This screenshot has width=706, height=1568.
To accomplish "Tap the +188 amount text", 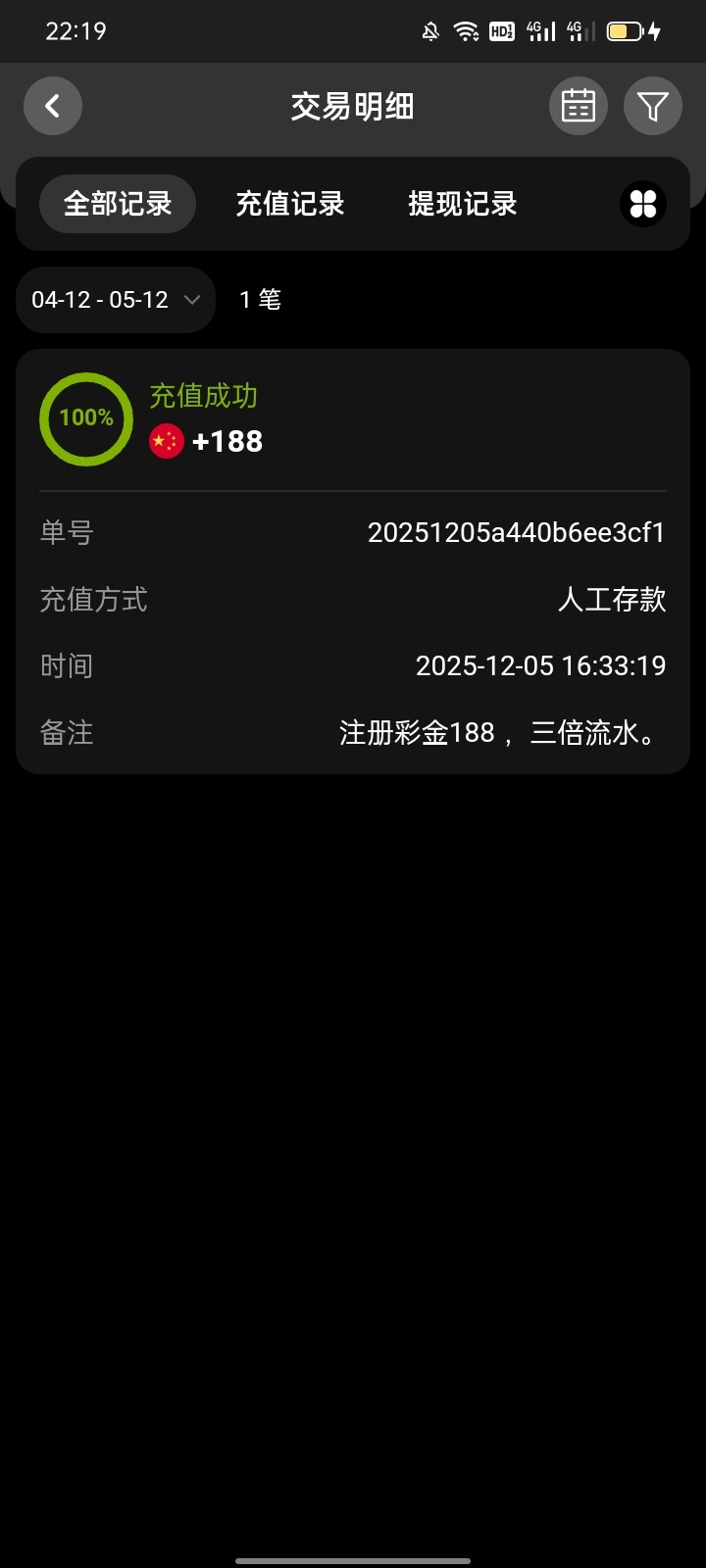I will tap(228, 441).
